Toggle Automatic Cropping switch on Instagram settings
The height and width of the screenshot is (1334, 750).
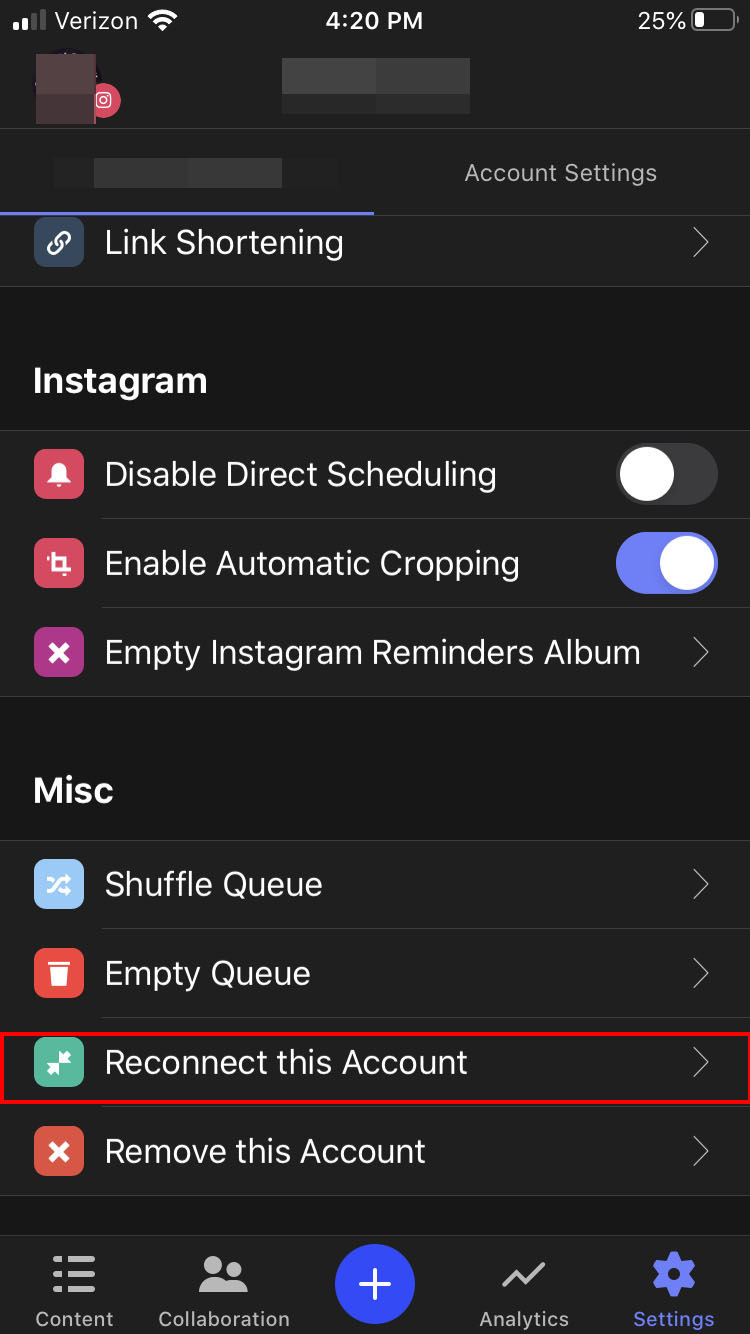[x=667, y=563]
